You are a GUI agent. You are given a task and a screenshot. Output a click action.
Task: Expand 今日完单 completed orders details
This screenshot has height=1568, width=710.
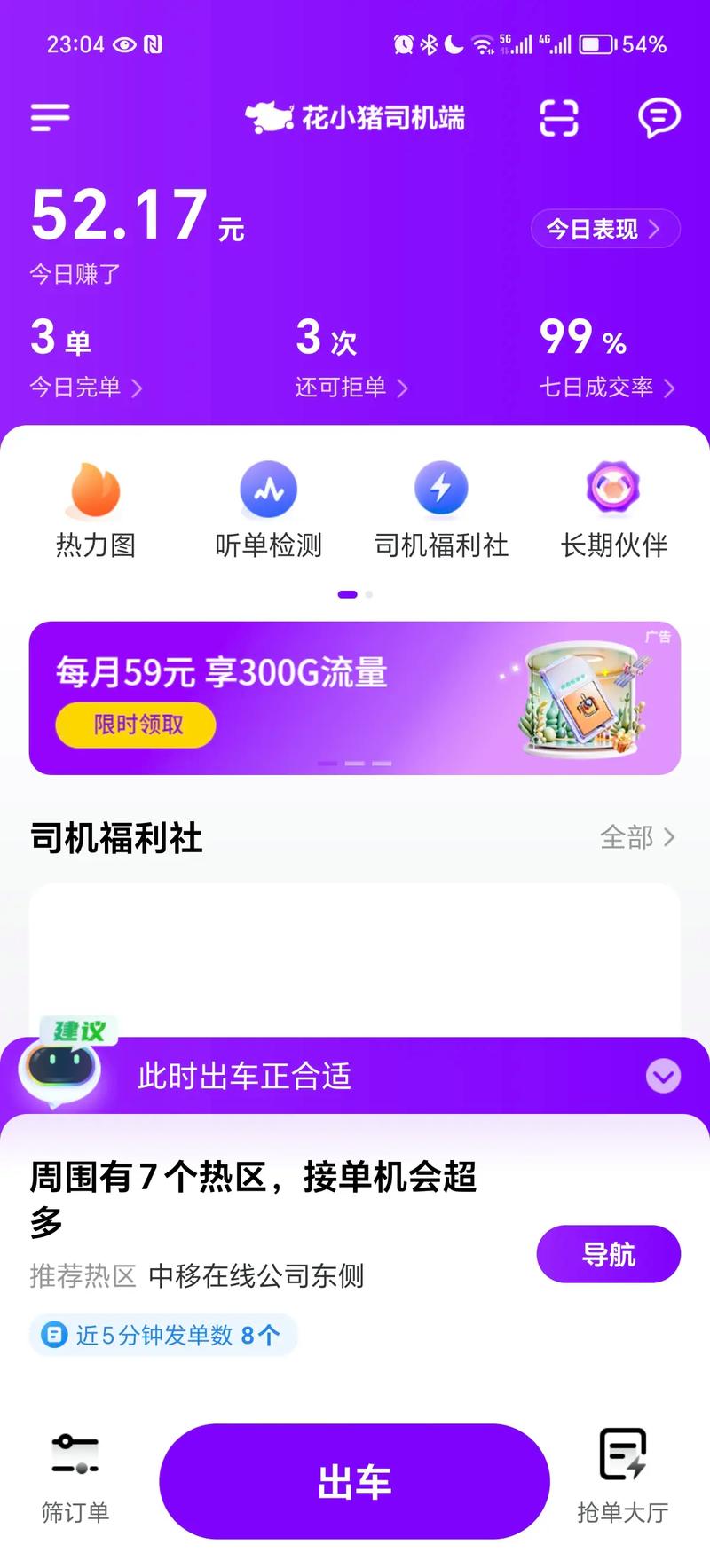pyautogui.click(x=84, y=388)
